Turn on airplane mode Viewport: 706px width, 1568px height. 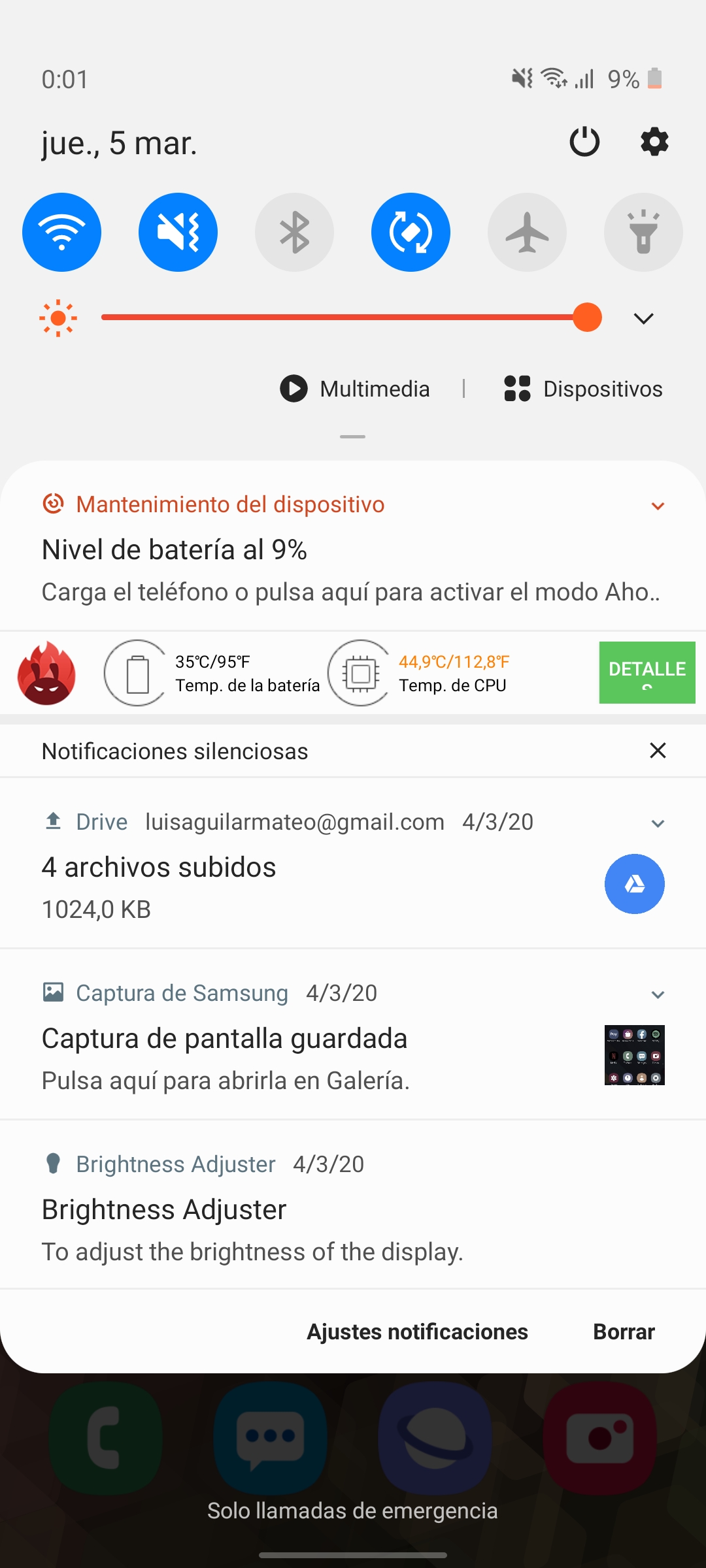[x=527, y=232]
